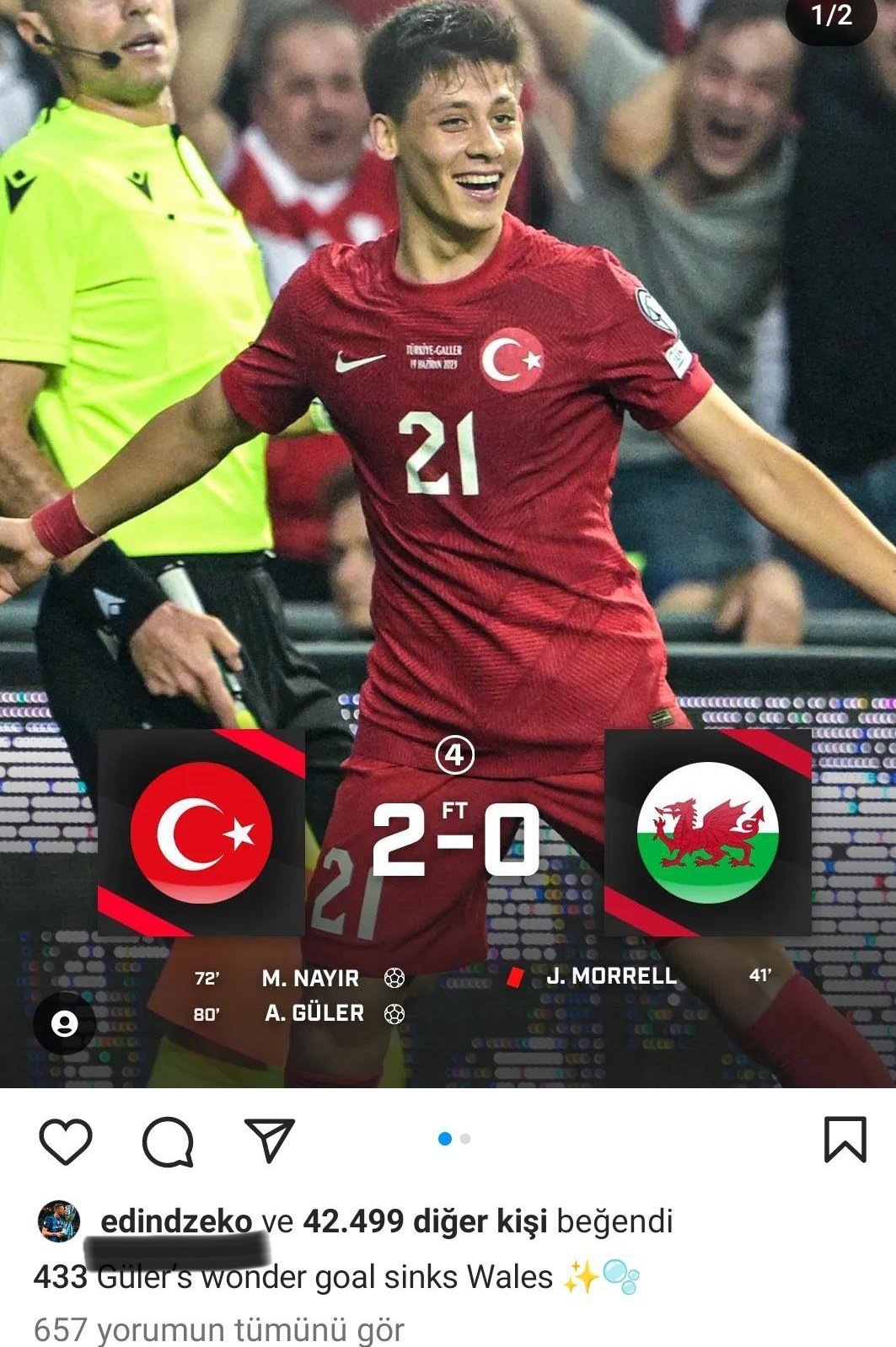Share the post via the paper plane

click(270, 1140)
